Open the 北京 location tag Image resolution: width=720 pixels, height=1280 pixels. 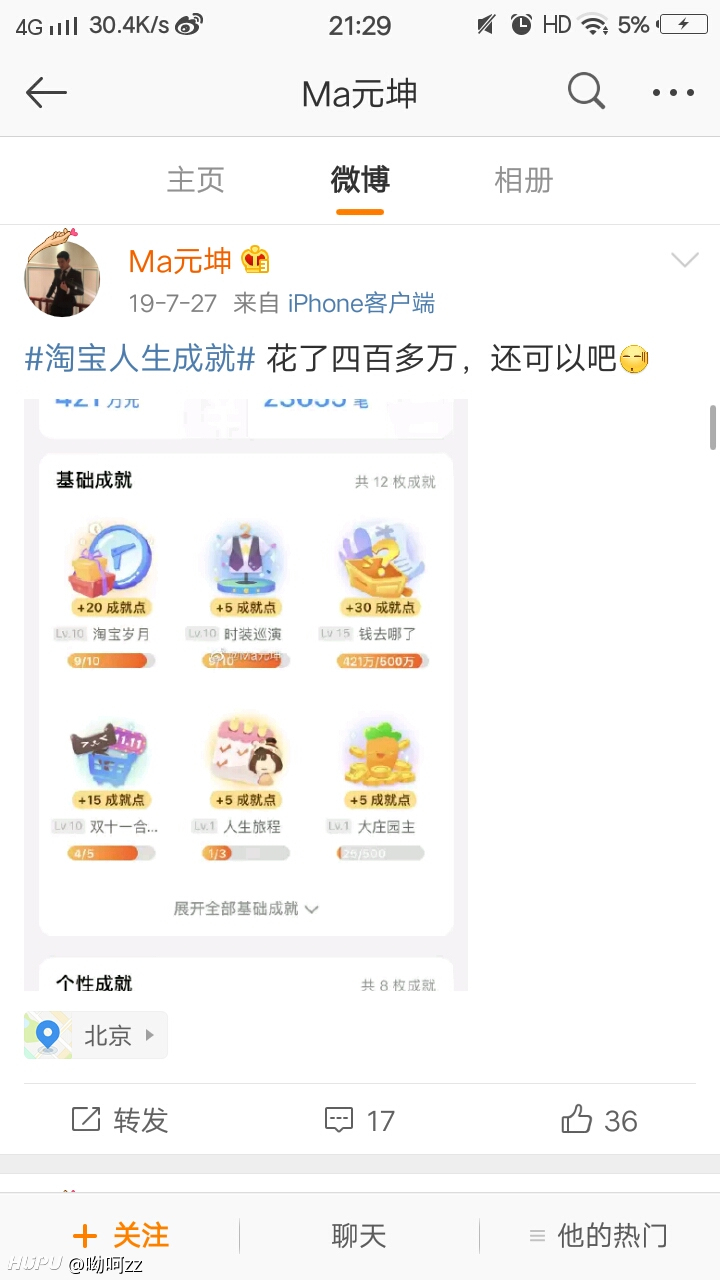click(x=96, y=1035)
